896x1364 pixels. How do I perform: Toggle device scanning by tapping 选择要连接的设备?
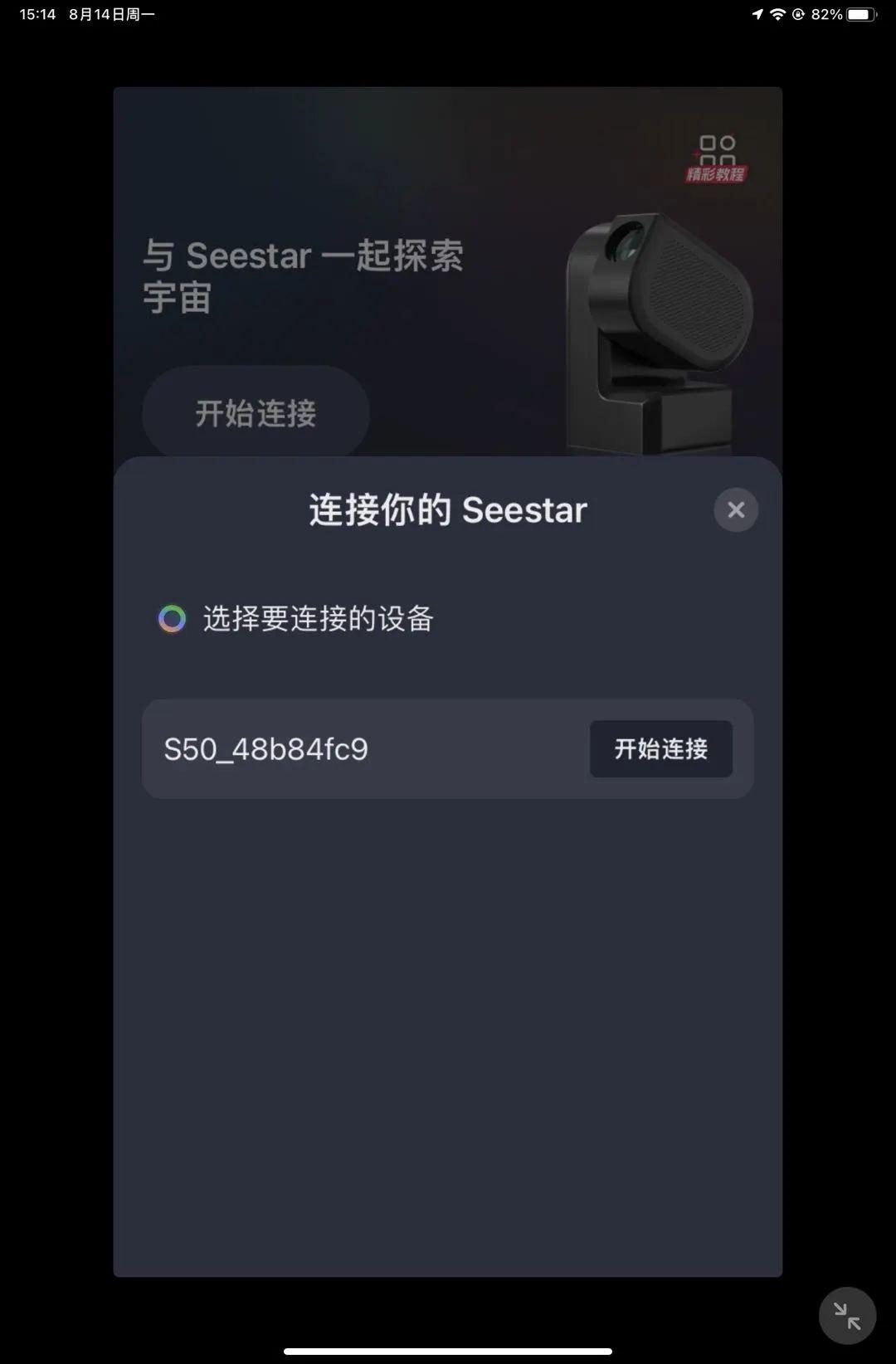click(x=319, y=618)
